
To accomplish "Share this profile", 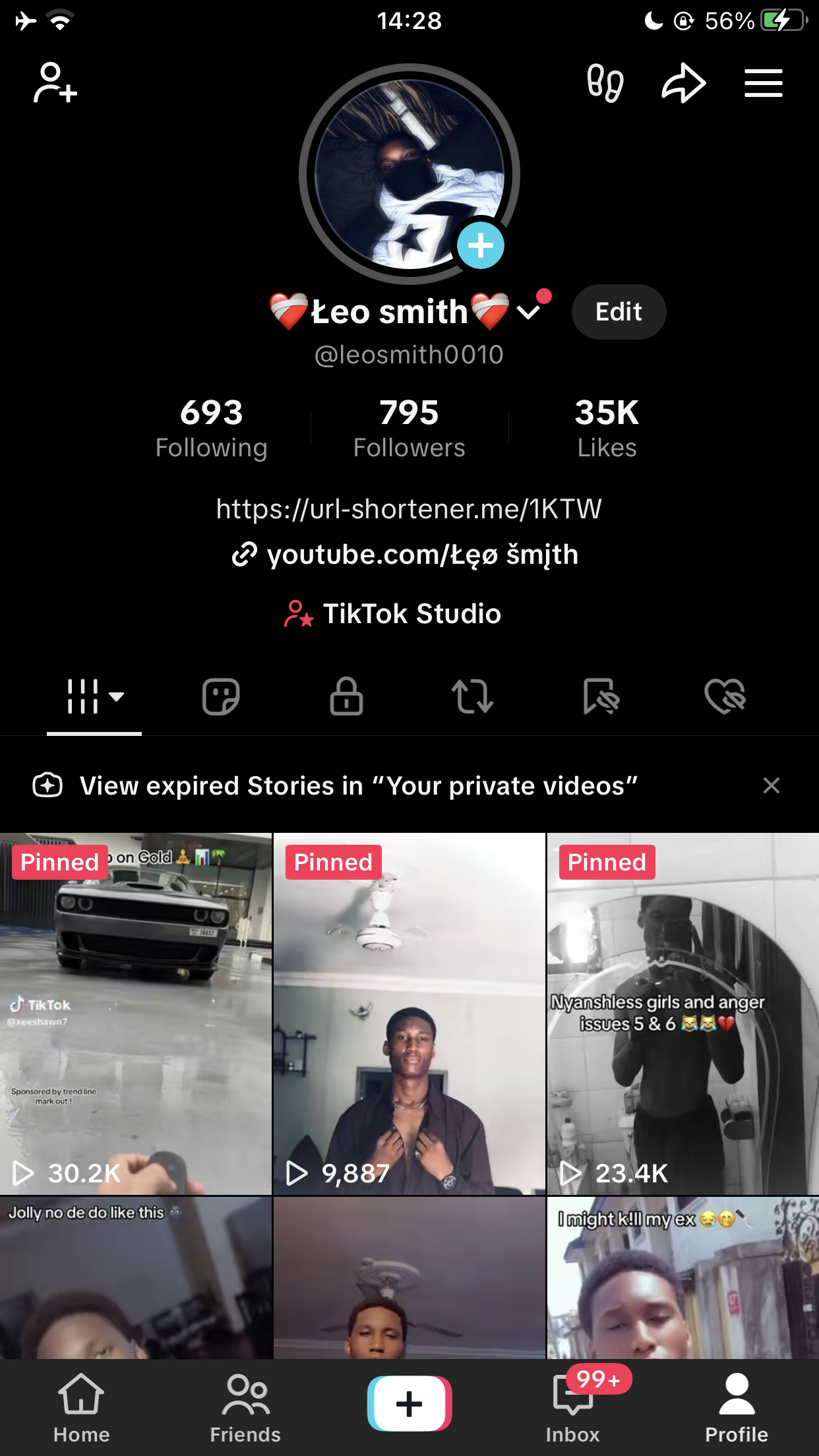I will (684, 83).
